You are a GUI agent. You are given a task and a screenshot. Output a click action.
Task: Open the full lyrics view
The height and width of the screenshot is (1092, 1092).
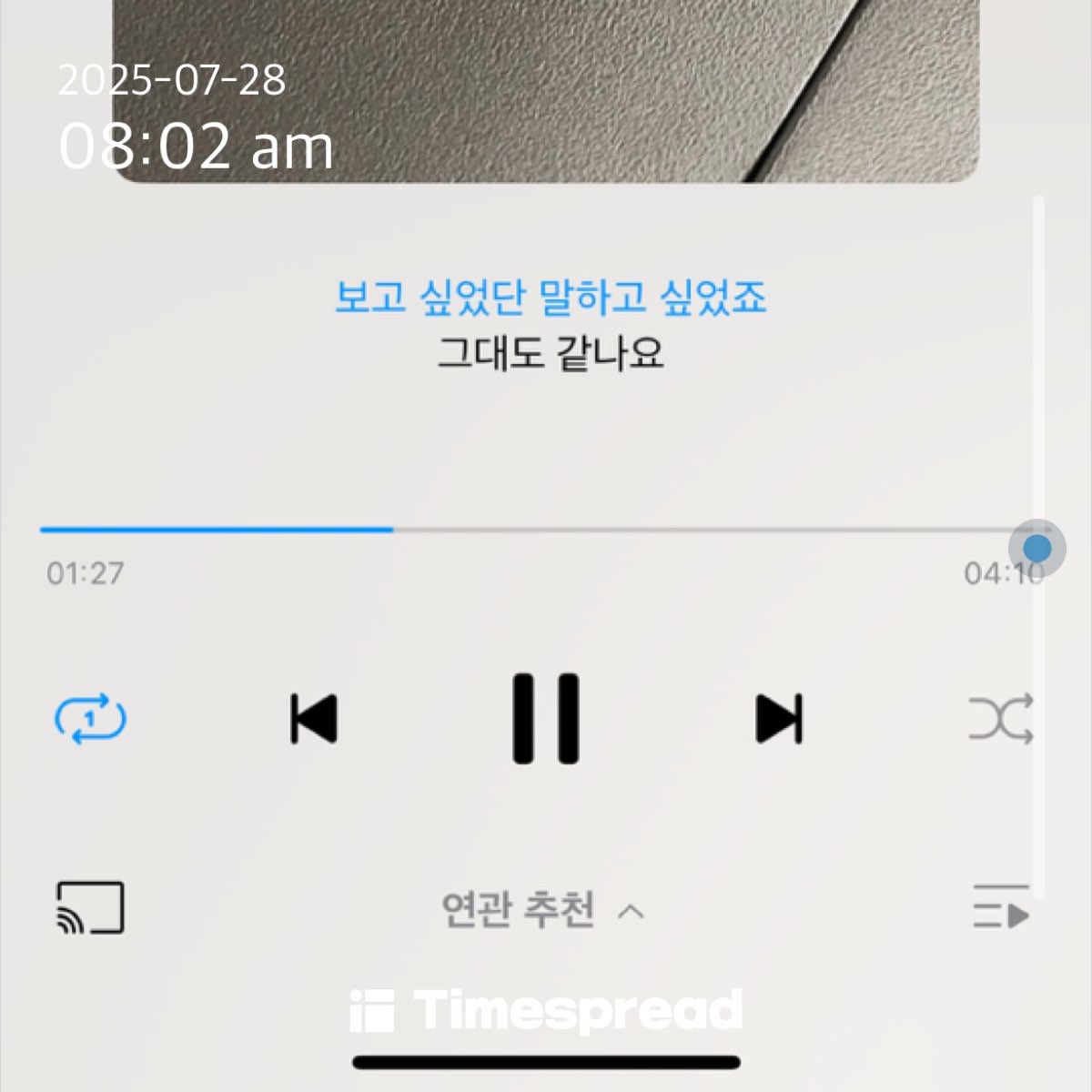click(x=551, y=324)
